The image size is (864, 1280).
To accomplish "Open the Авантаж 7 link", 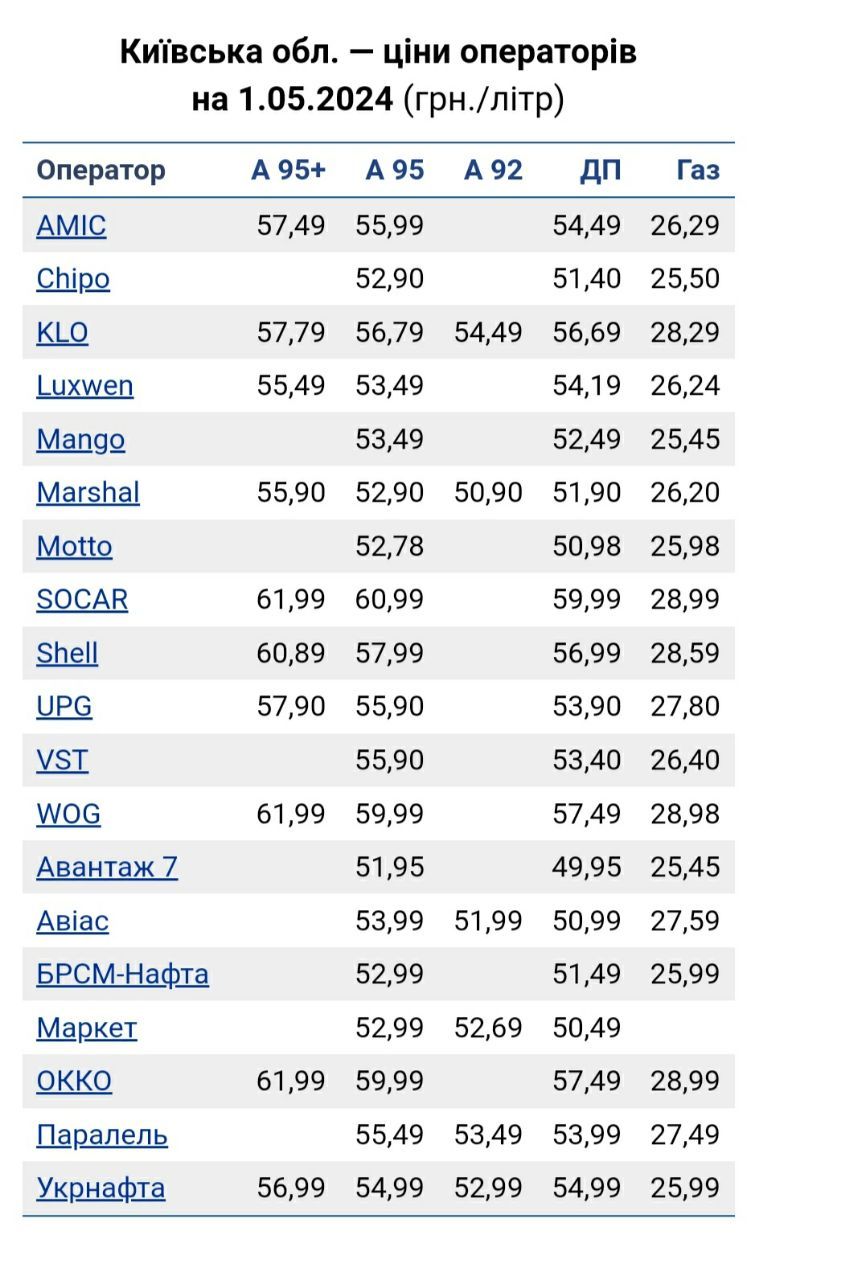I will pos(107,867).
